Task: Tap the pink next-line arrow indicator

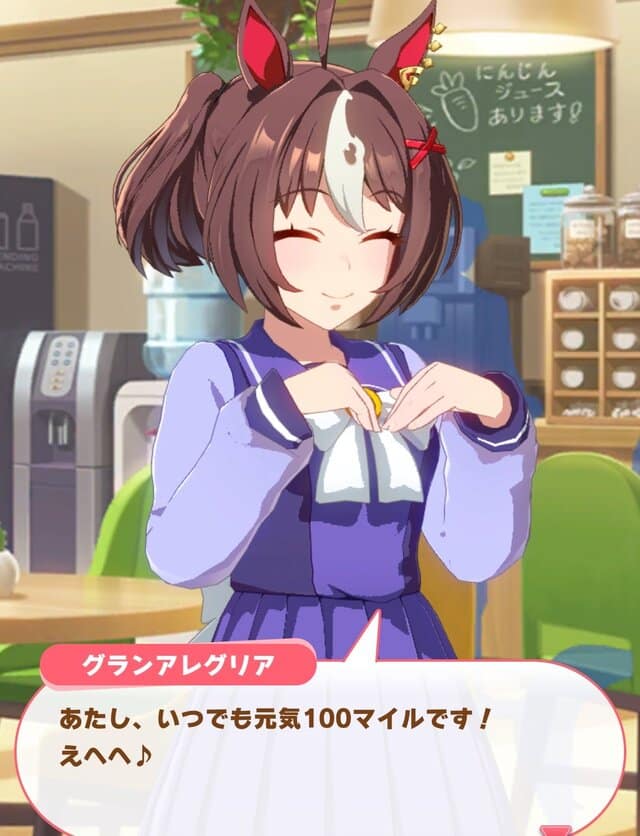Action: [x=556, y=830]
